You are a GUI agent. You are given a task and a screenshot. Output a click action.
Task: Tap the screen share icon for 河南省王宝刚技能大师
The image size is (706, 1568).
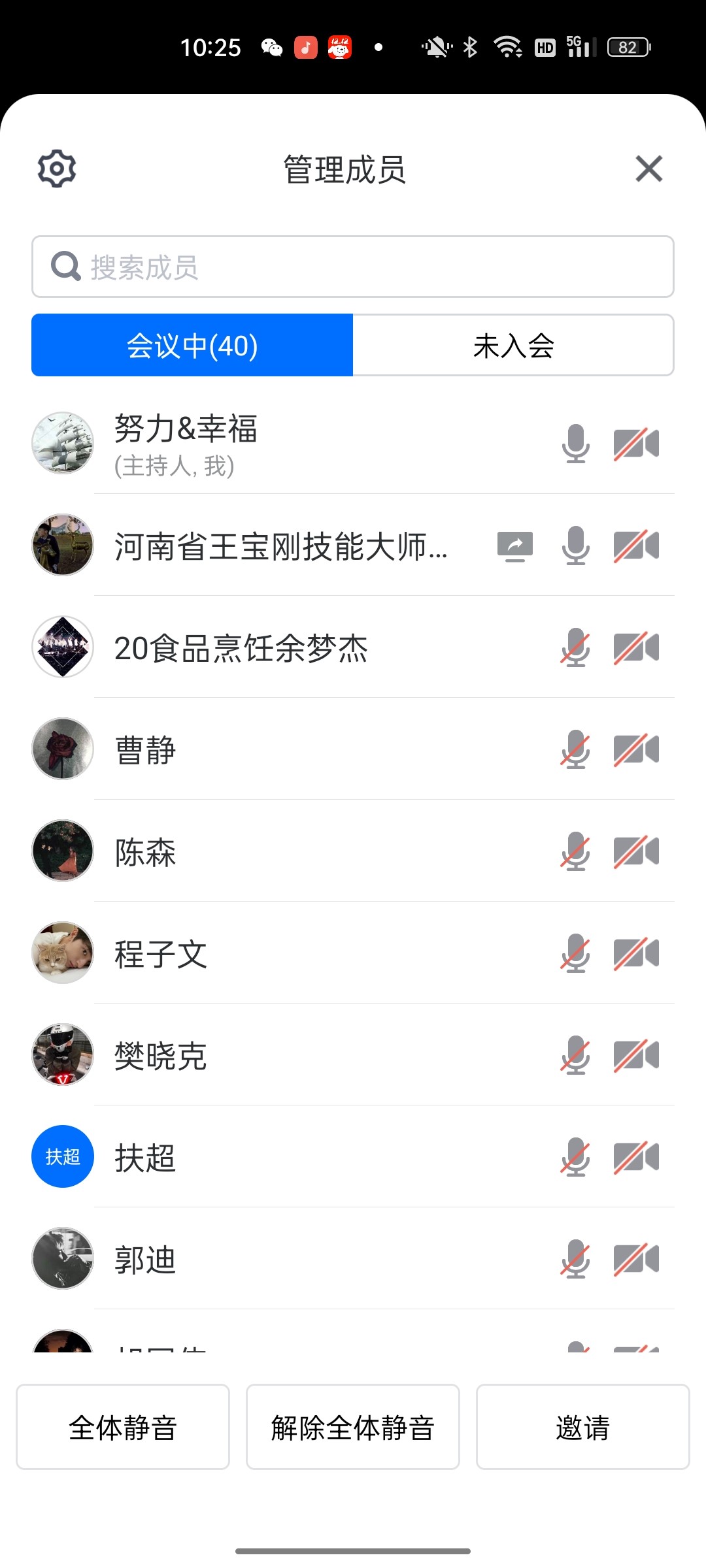[x=515, y=546]
